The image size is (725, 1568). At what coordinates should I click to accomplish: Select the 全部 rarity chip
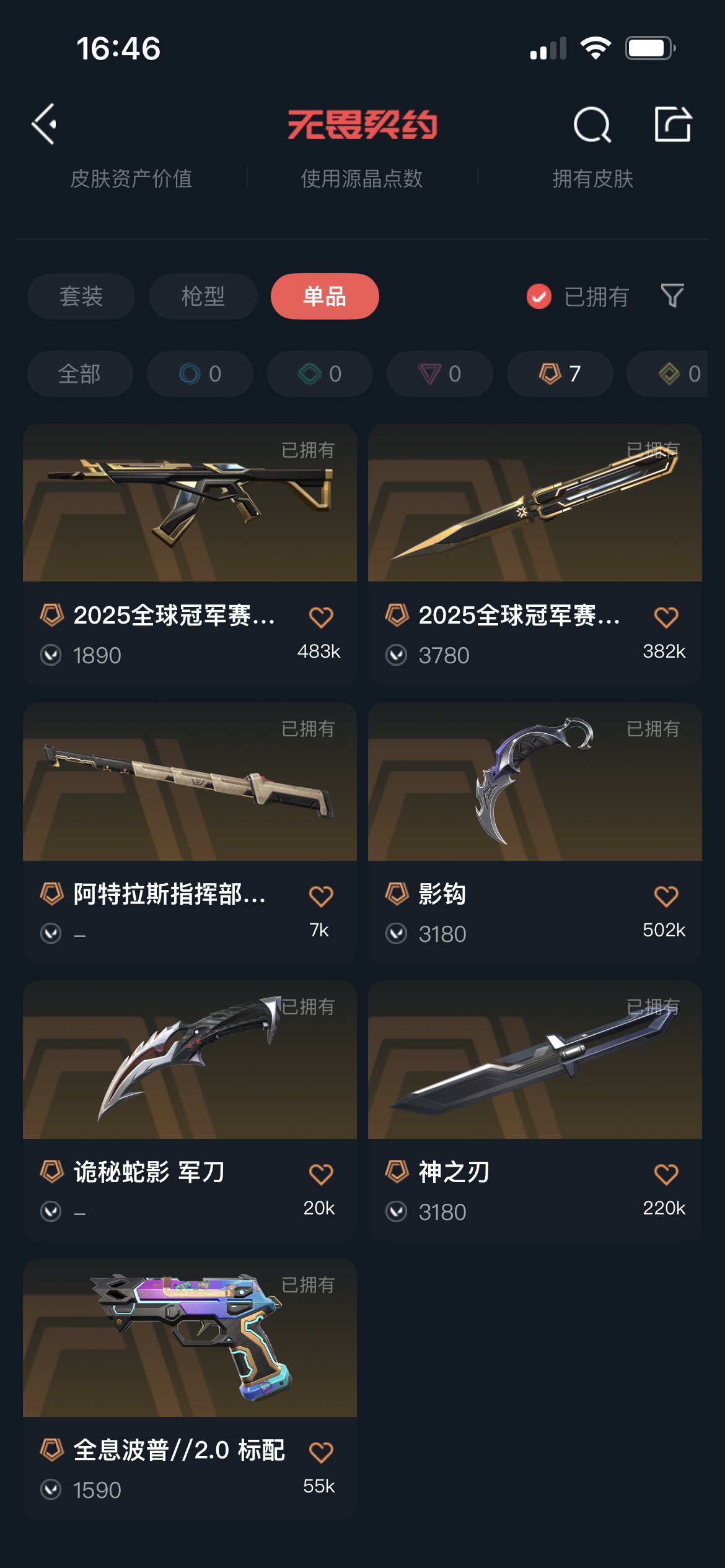click(80, 373)
